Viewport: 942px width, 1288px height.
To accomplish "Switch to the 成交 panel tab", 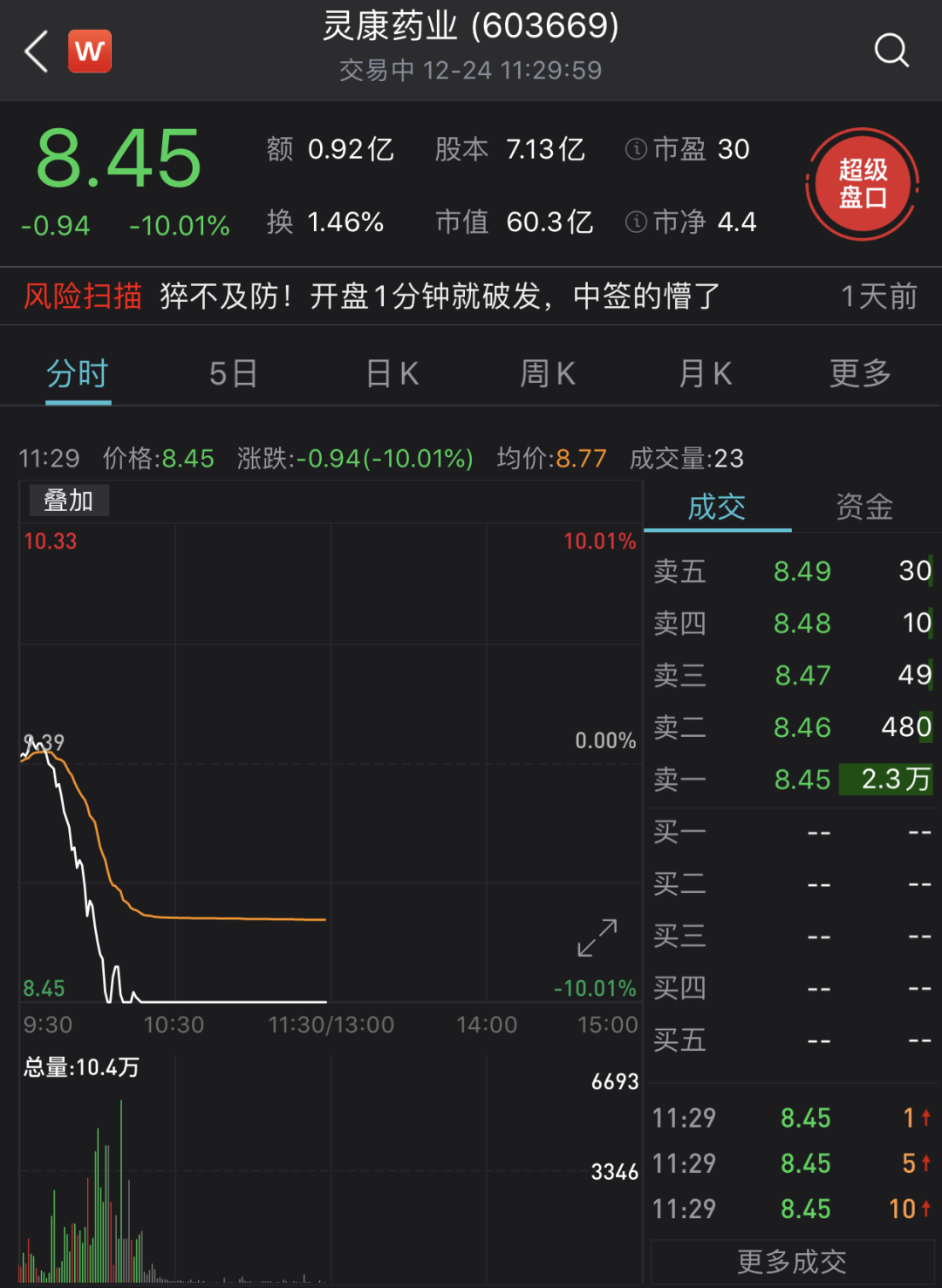I will coord(717,507).
